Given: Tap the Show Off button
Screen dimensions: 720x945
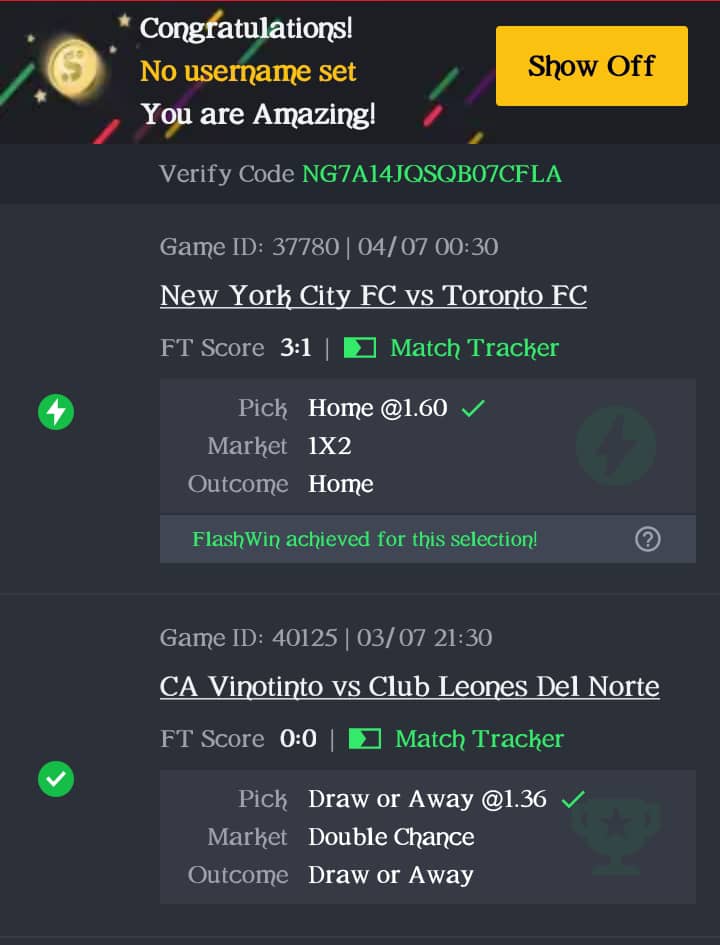Looking at the screenshot, I should (591, 66).
